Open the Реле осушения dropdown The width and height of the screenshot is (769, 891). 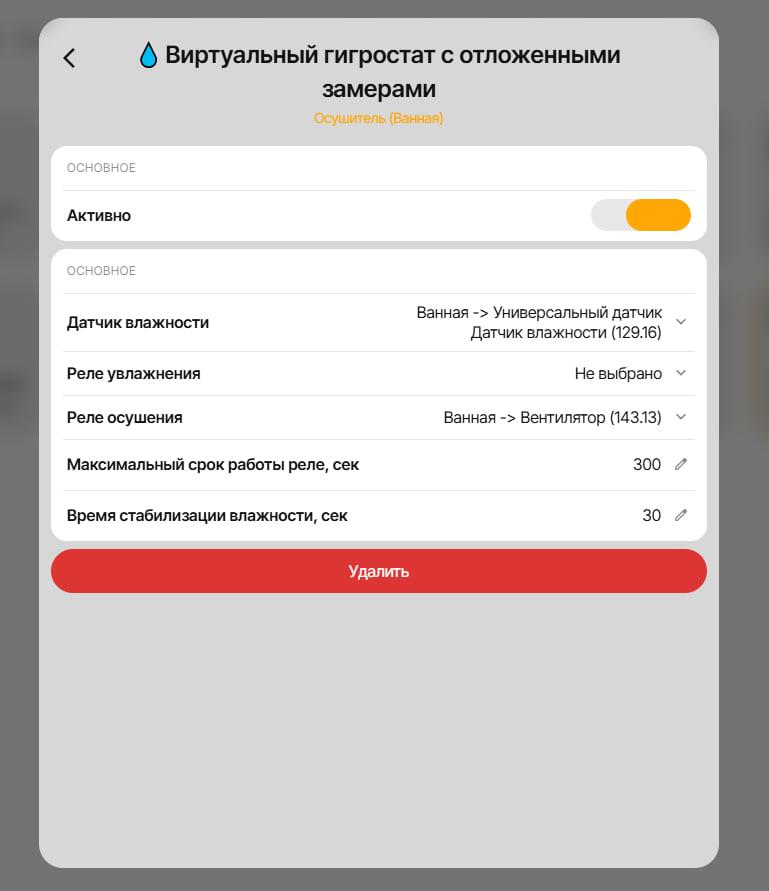[x=681, y=417]
